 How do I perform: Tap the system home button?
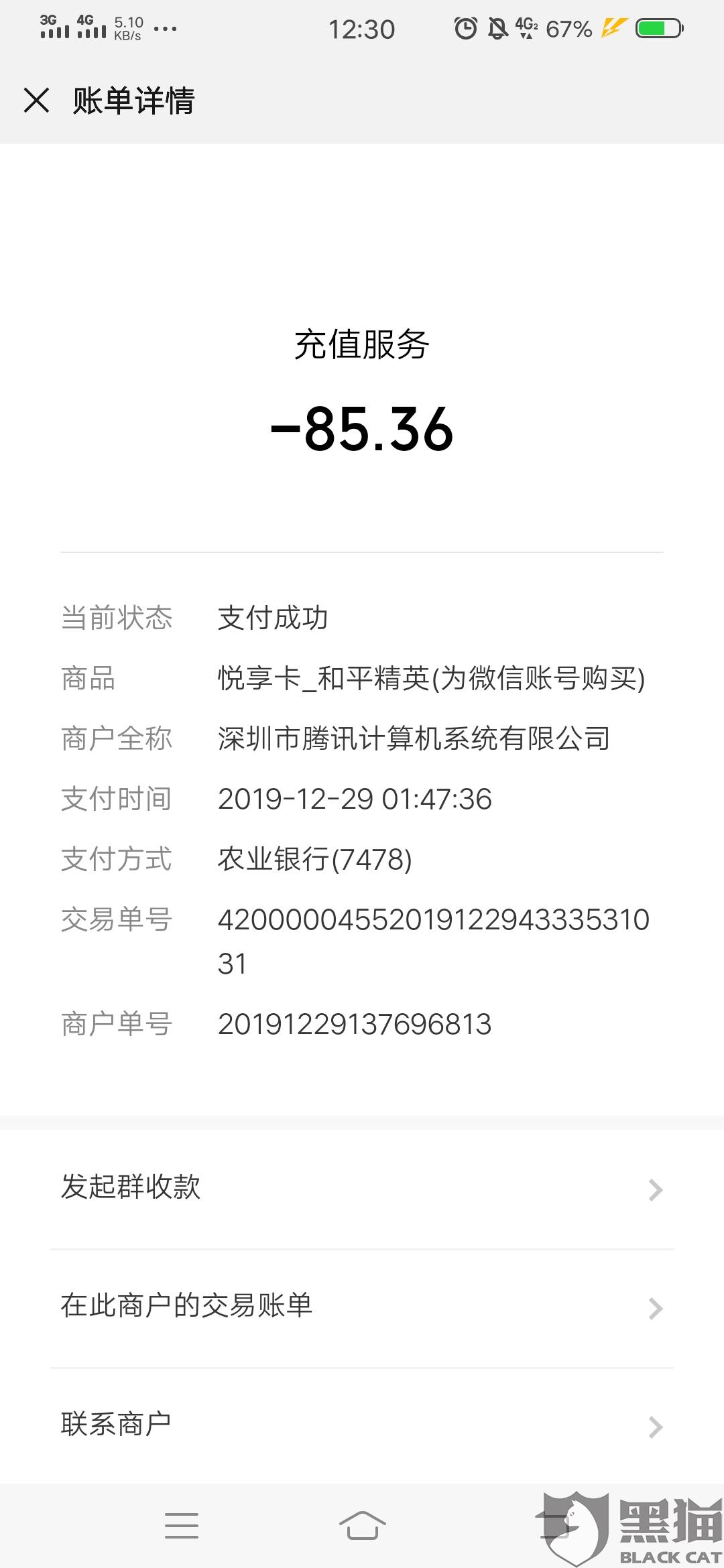point(362,1526)
